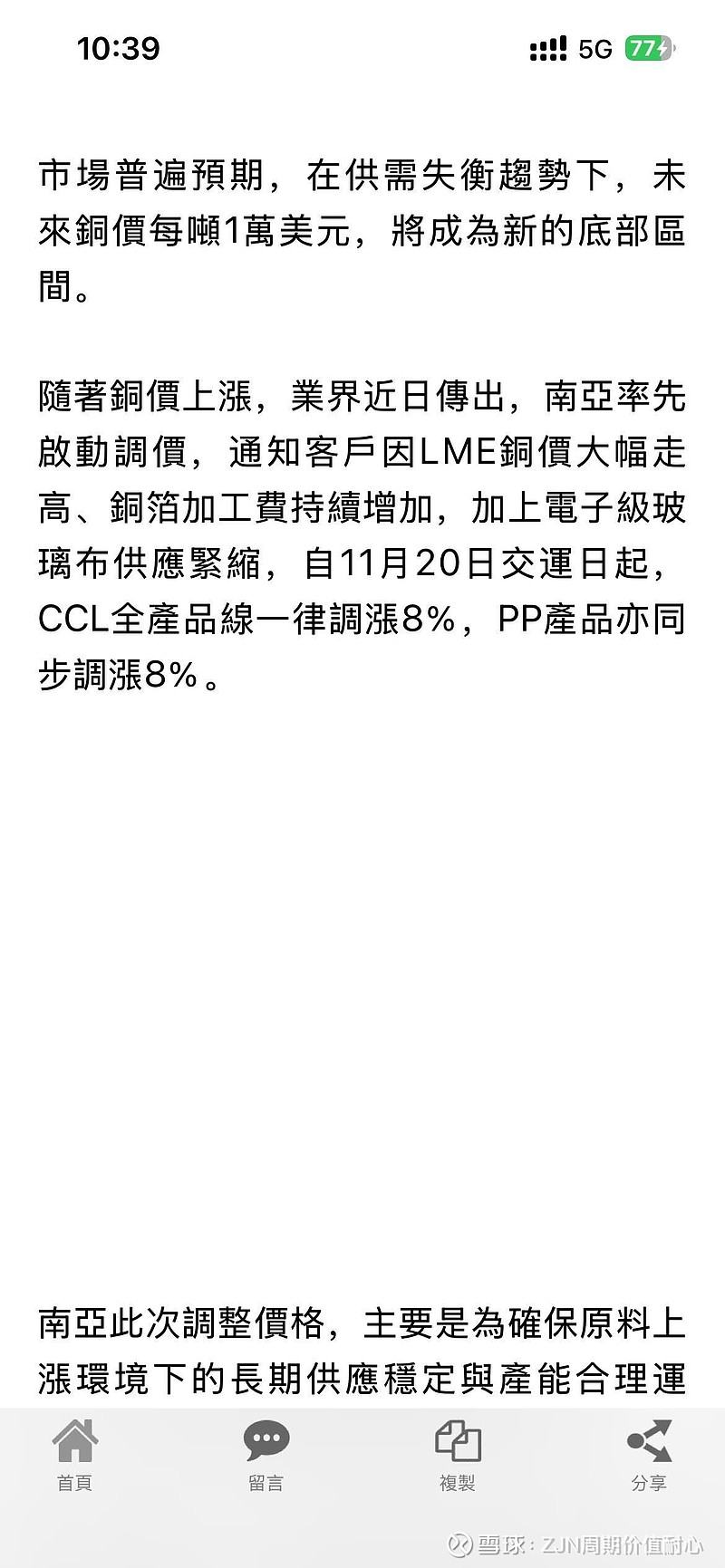725x1568 pixels.
Task: Tap the cellular signal bars icon
Action: click(x=546, y=49)
